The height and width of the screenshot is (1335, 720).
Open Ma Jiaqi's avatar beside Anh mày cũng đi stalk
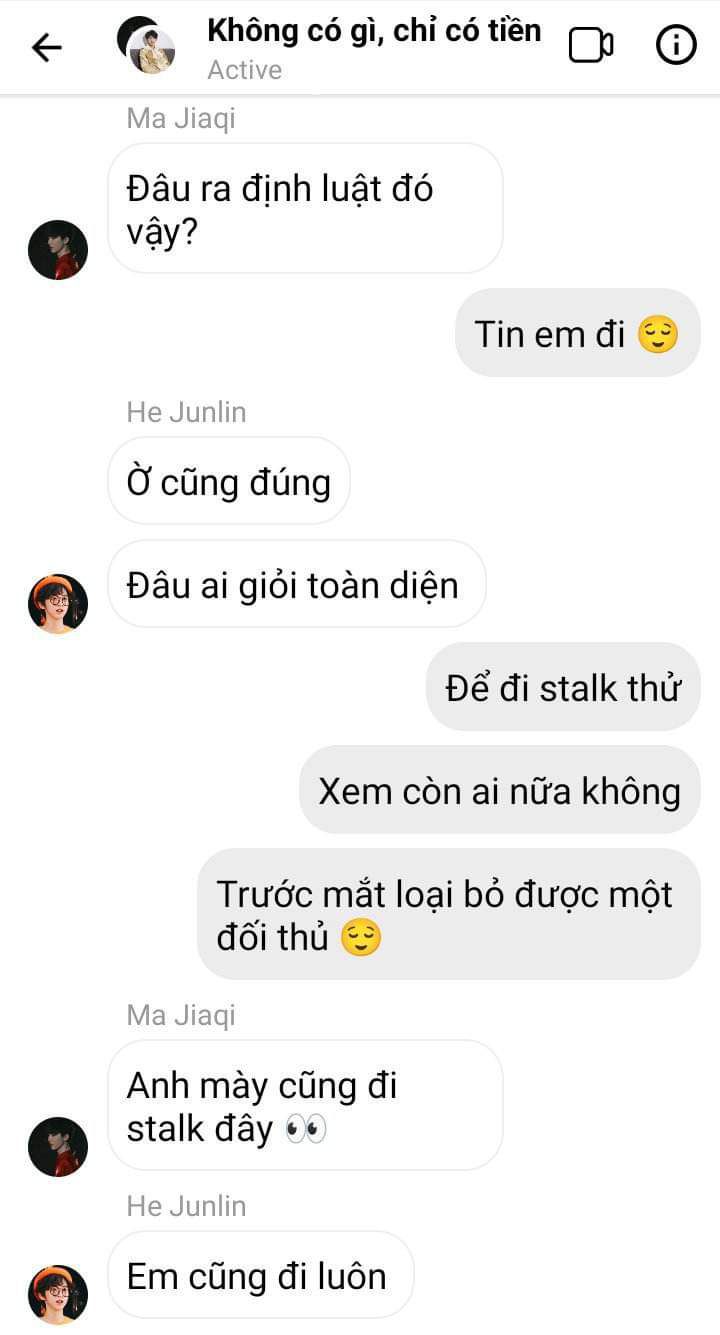(58, 1146)
